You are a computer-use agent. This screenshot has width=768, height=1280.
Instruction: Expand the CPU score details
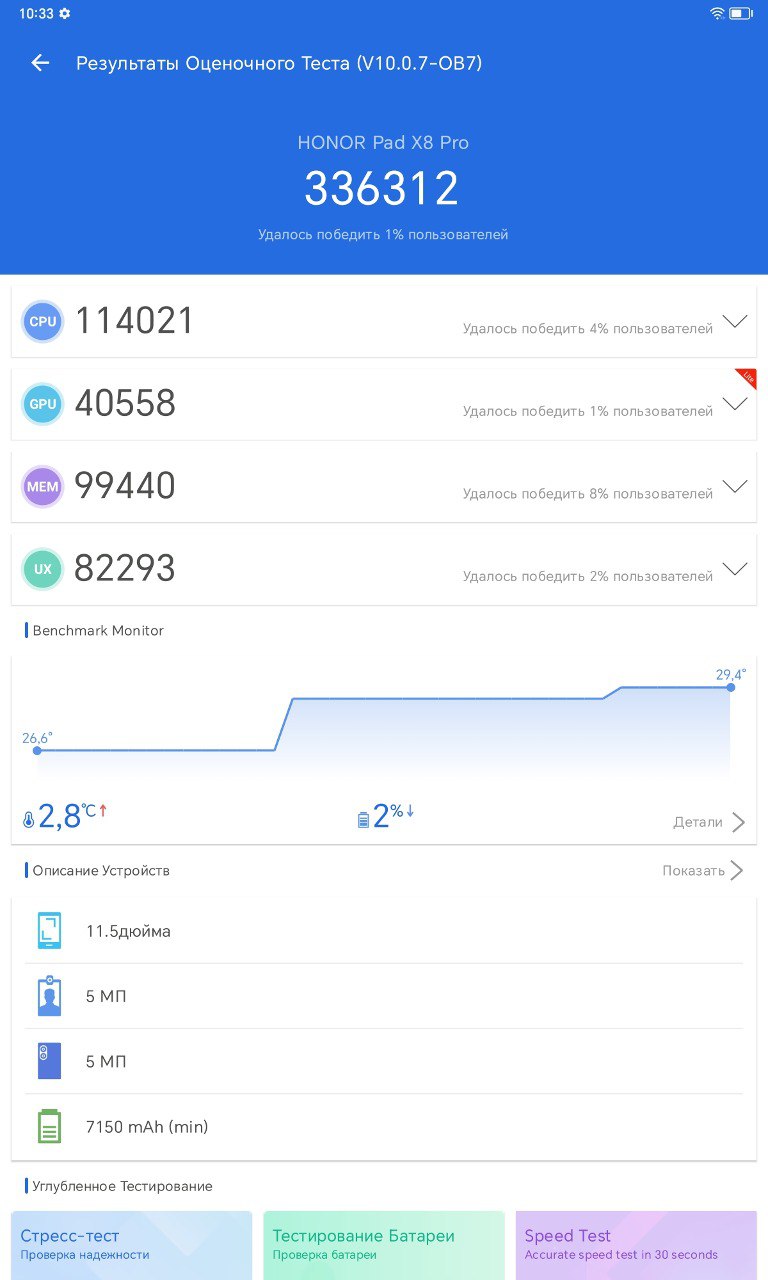tap(735, 322)
